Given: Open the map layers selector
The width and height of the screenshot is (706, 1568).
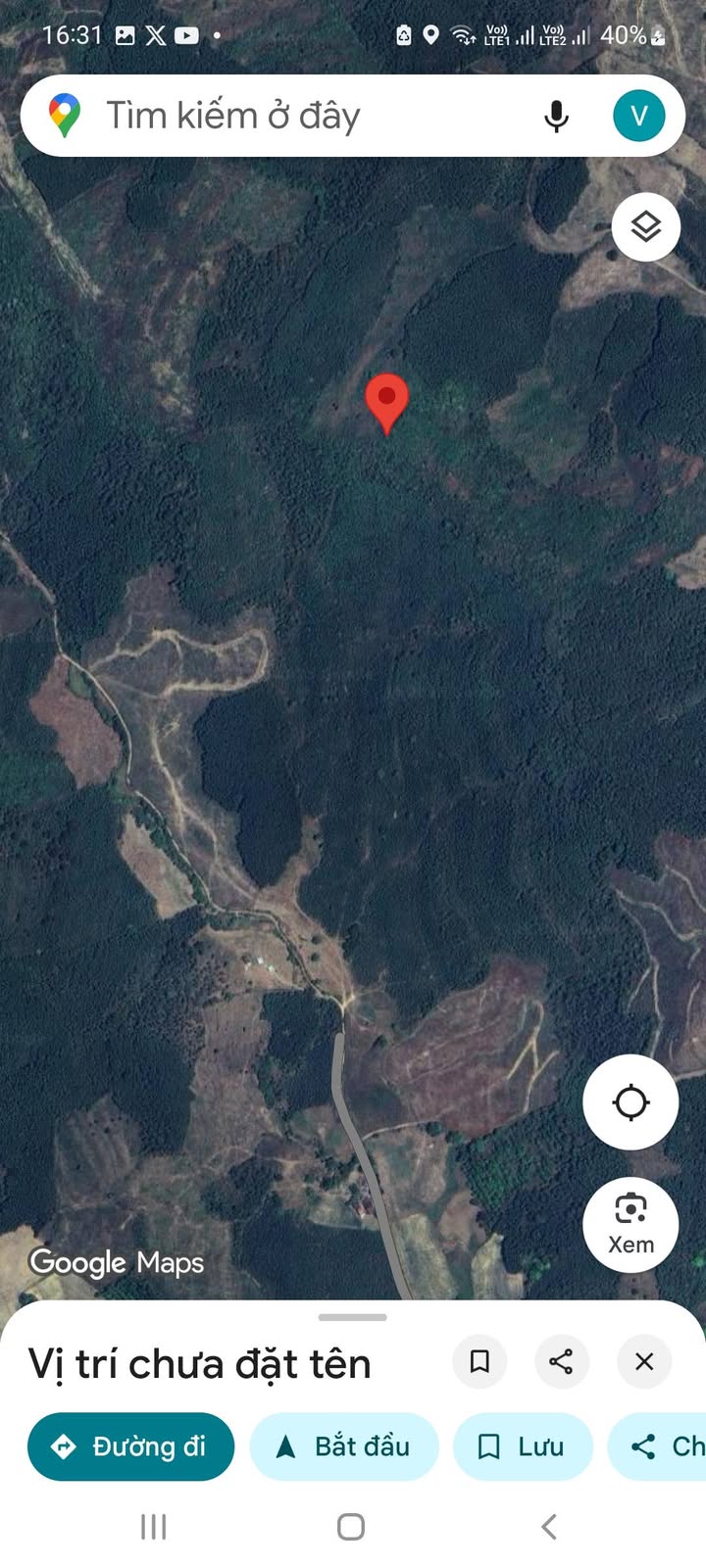Looking at the screenshot, I should [x=645, y=227].
